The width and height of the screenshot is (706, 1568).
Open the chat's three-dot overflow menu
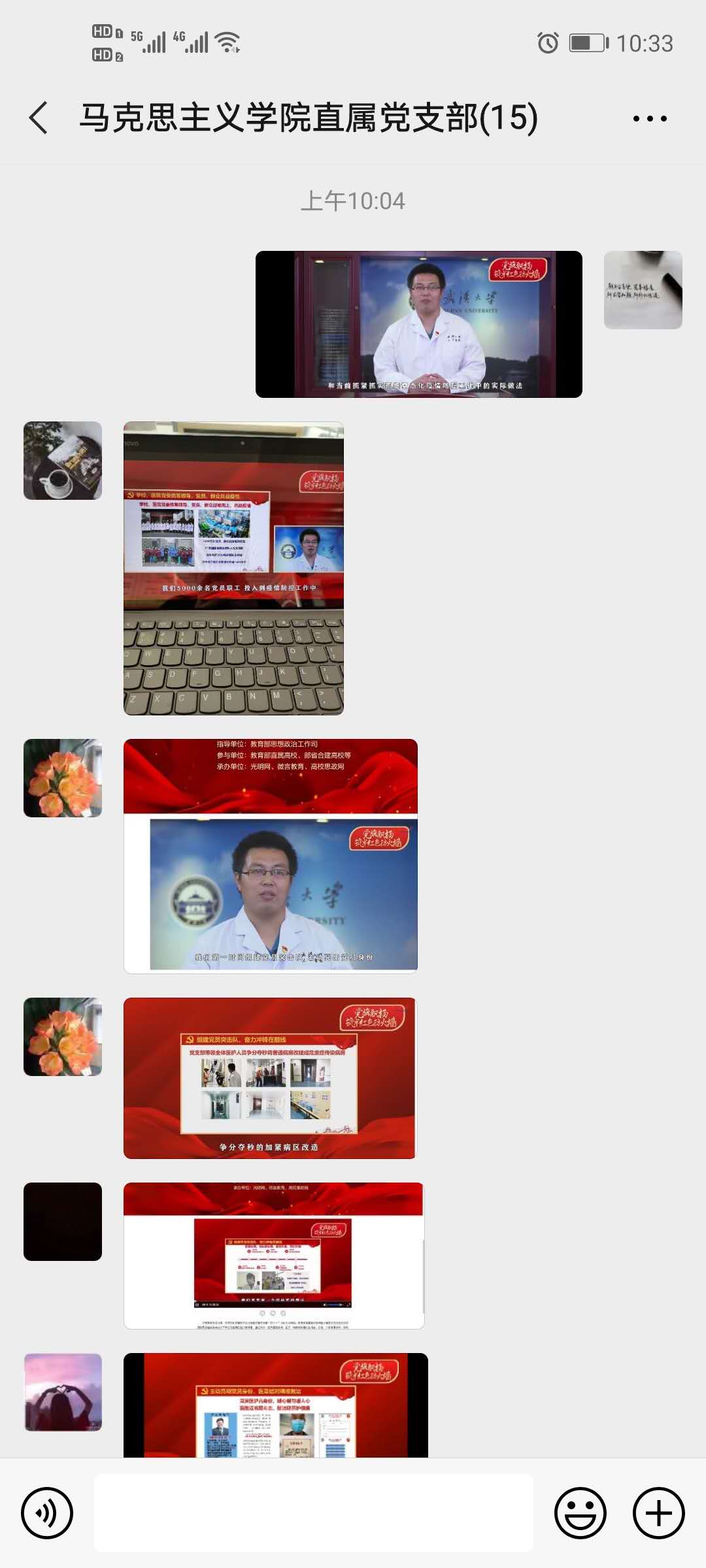650,118
